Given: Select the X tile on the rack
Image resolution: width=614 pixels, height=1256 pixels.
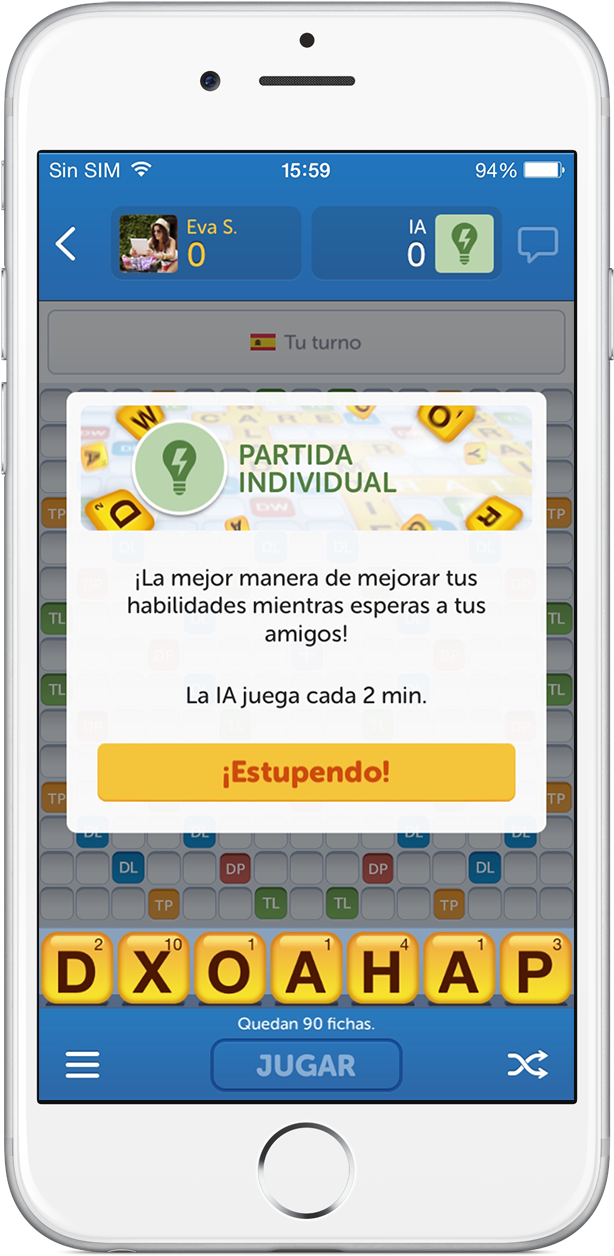Looking at the screenshot, I should 153,968.
